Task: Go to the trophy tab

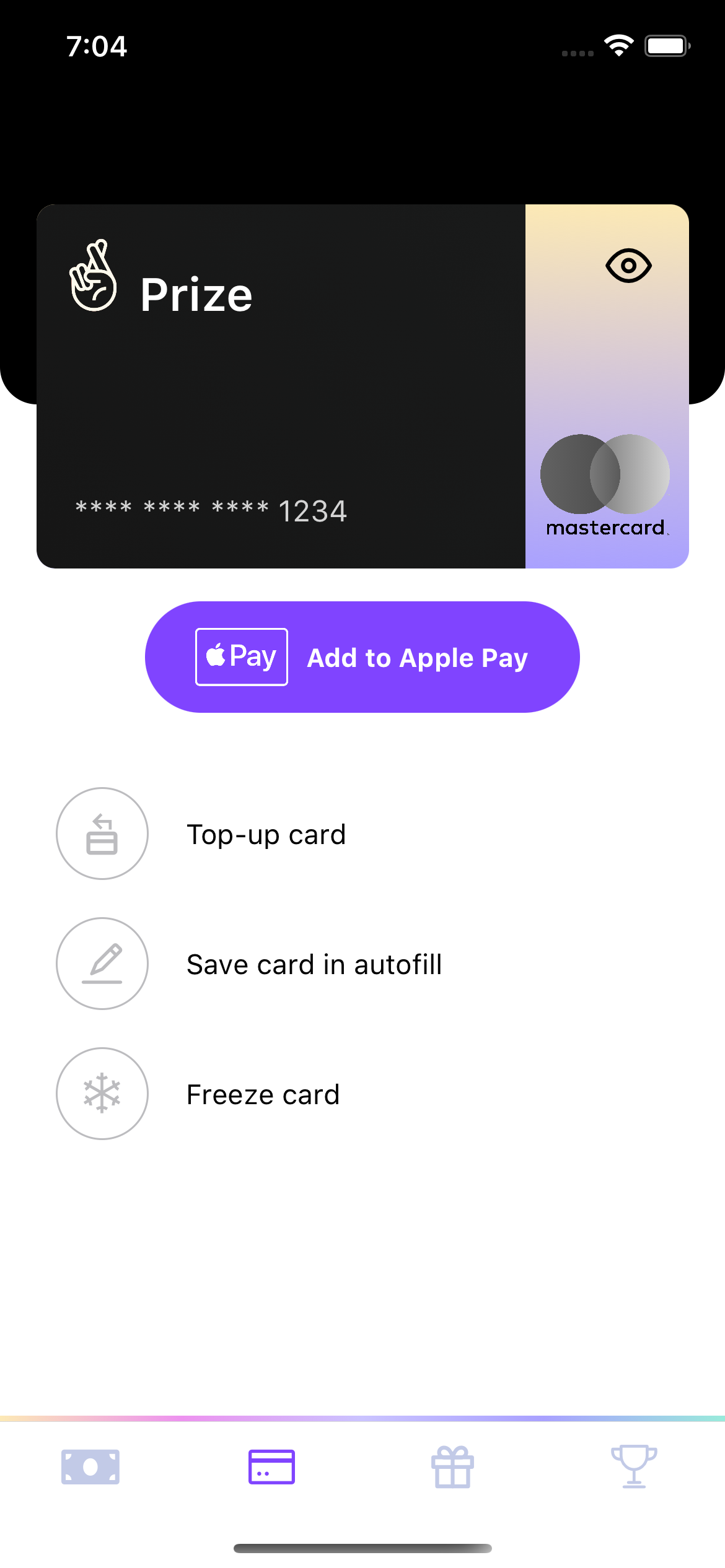Action: click(x=634, y=1466)
